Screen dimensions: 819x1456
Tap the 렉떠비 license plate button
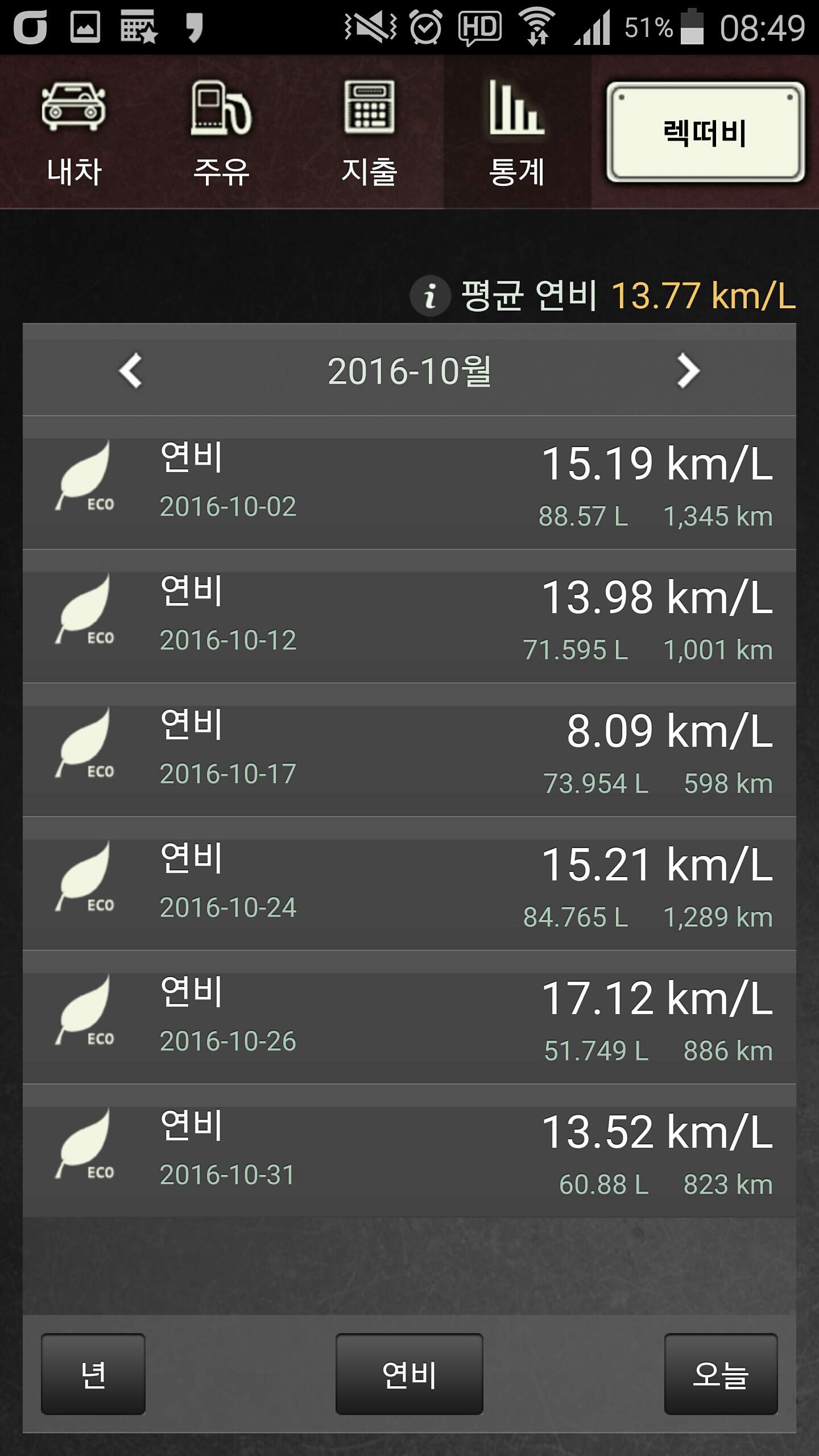[705, 133]
